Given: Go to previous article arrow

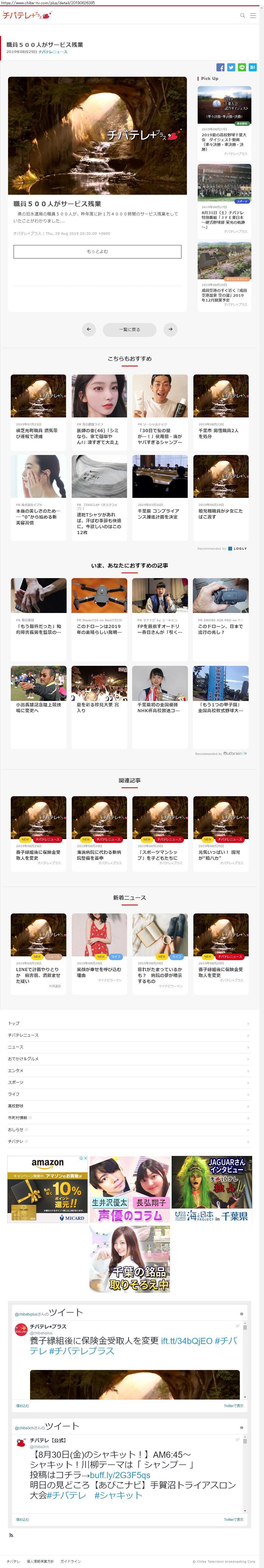Looking at the screenshot, I should 89,329.
